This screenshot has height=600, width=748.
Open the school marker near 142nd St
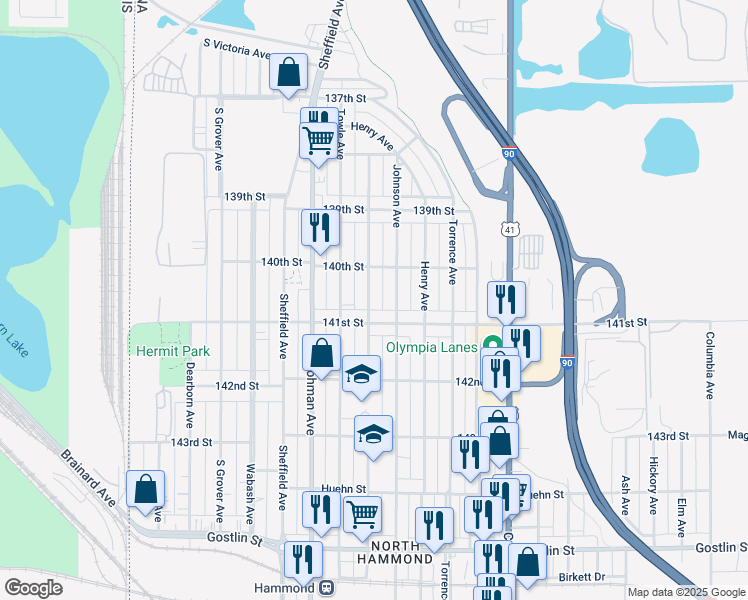pyautogui.click(x=361, y=375)
